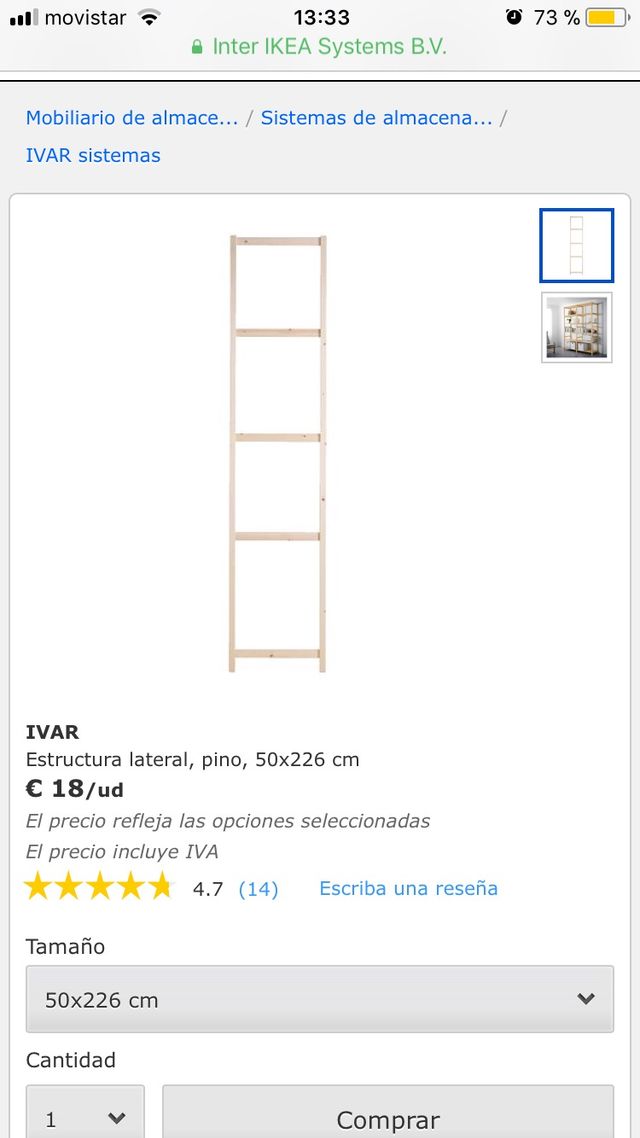
Task: Open the main IVAR product image
Action: [x=278, y=453]
